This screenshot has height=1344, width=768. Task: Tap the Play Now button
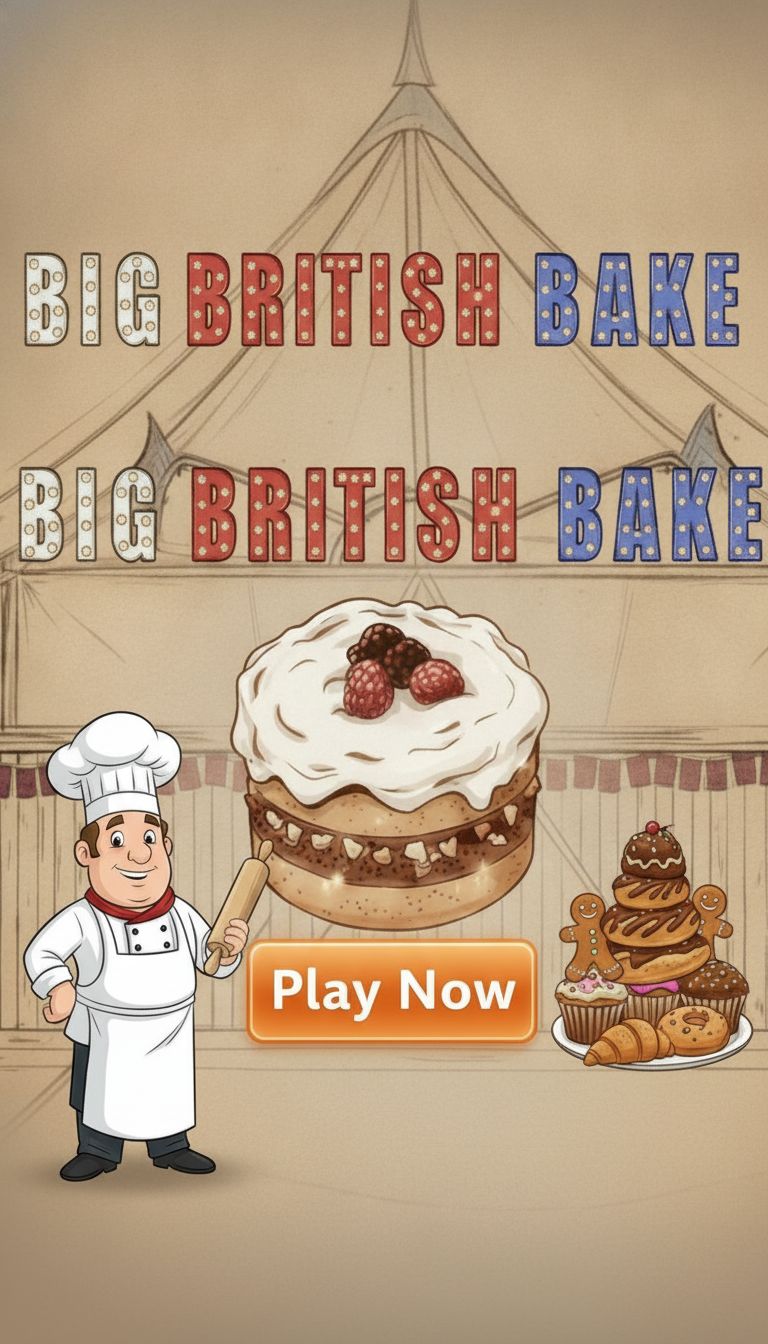[392, 991]
